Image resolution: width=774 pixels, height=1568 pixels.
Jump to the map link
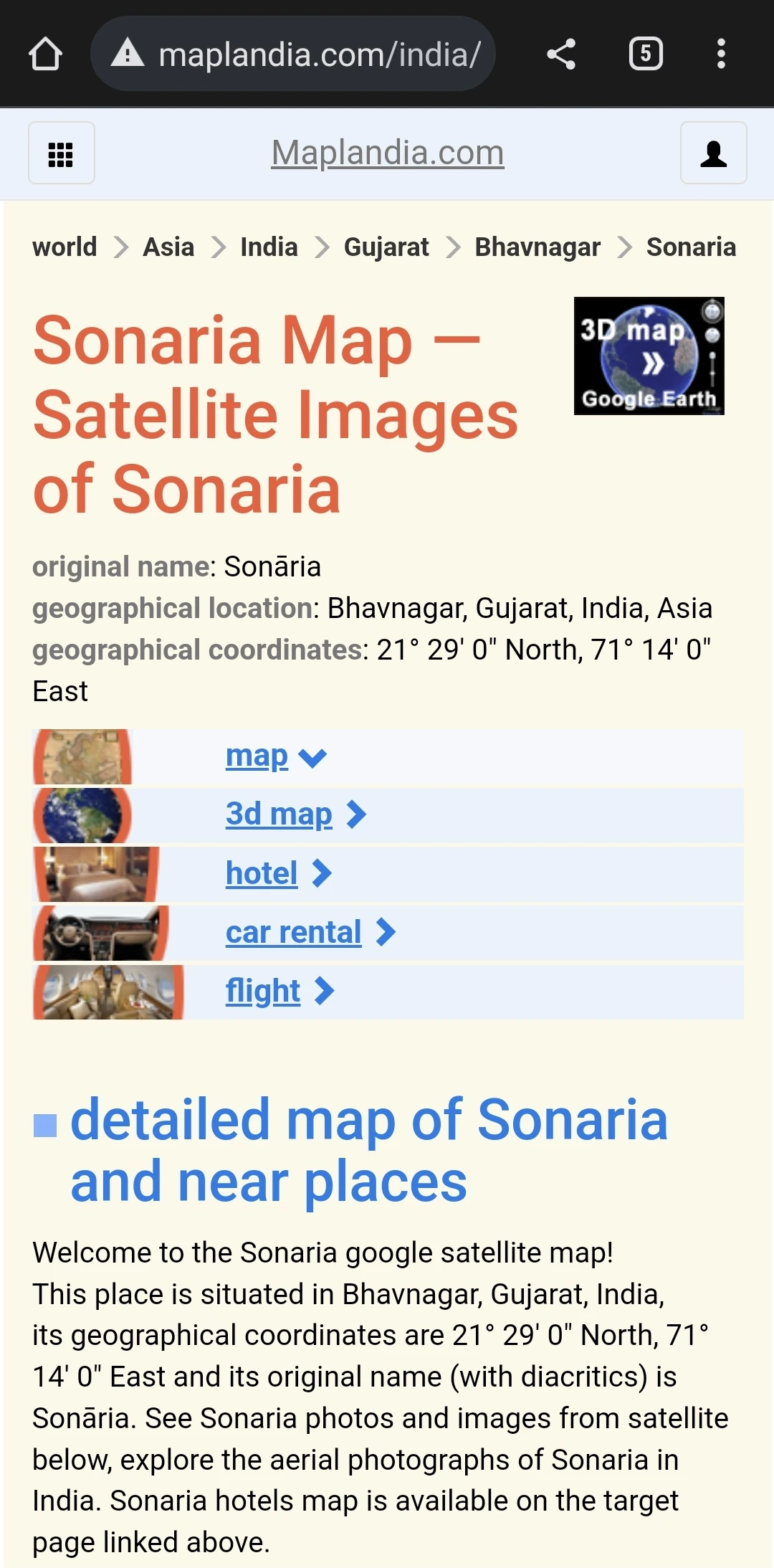[257, 756]
